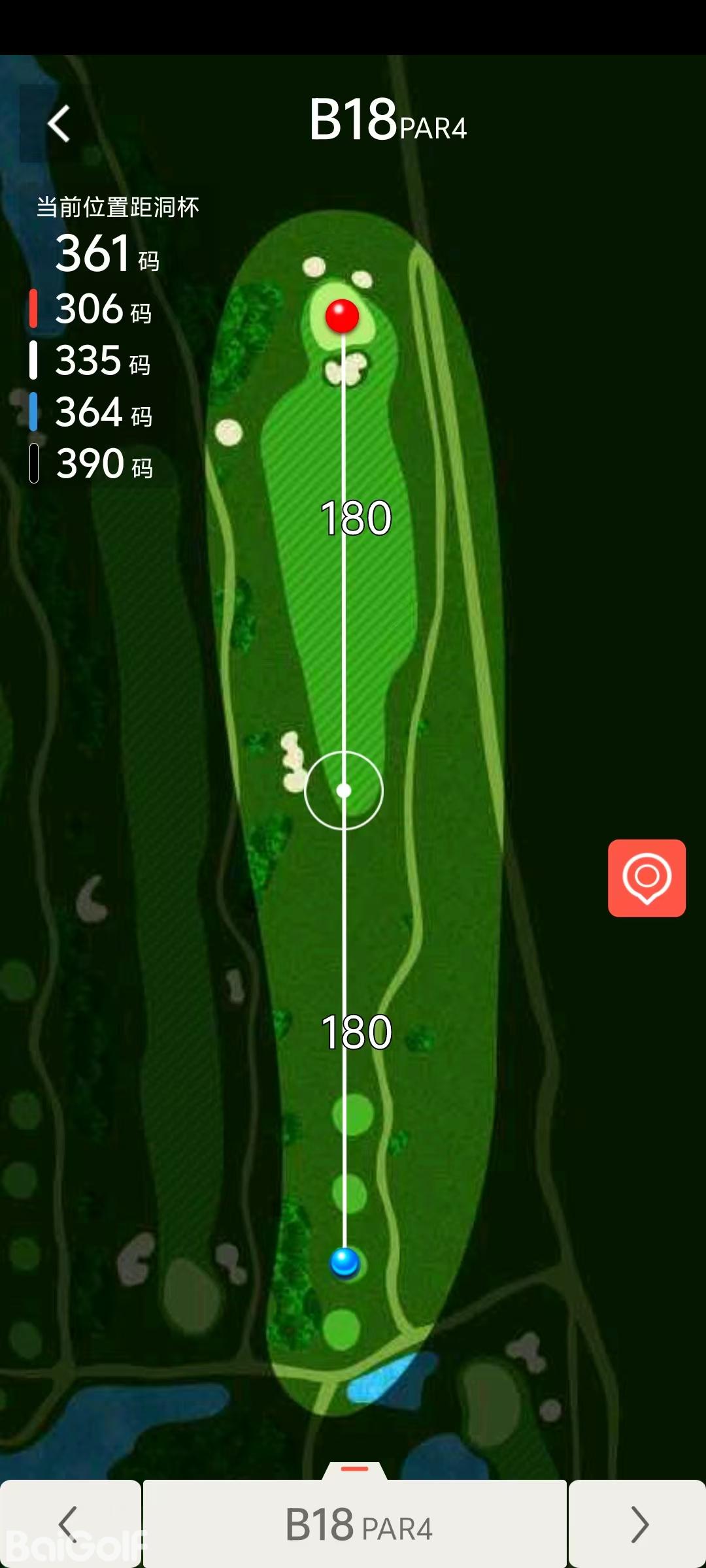Go back using the top-left arrow
The width and height of the screenshot is (706, 1568).
pos(59,123)
